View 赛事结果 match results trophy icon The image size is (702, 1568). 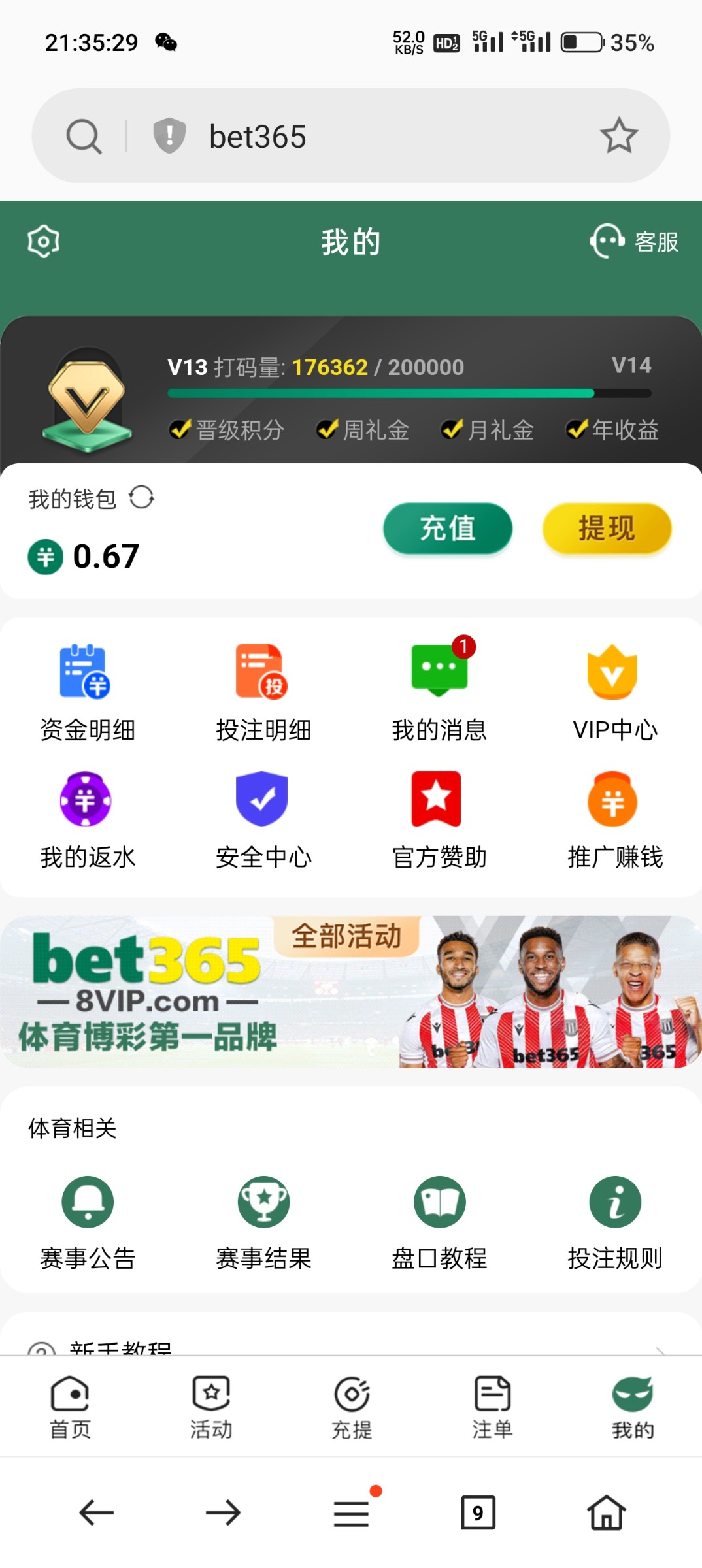263,1202
